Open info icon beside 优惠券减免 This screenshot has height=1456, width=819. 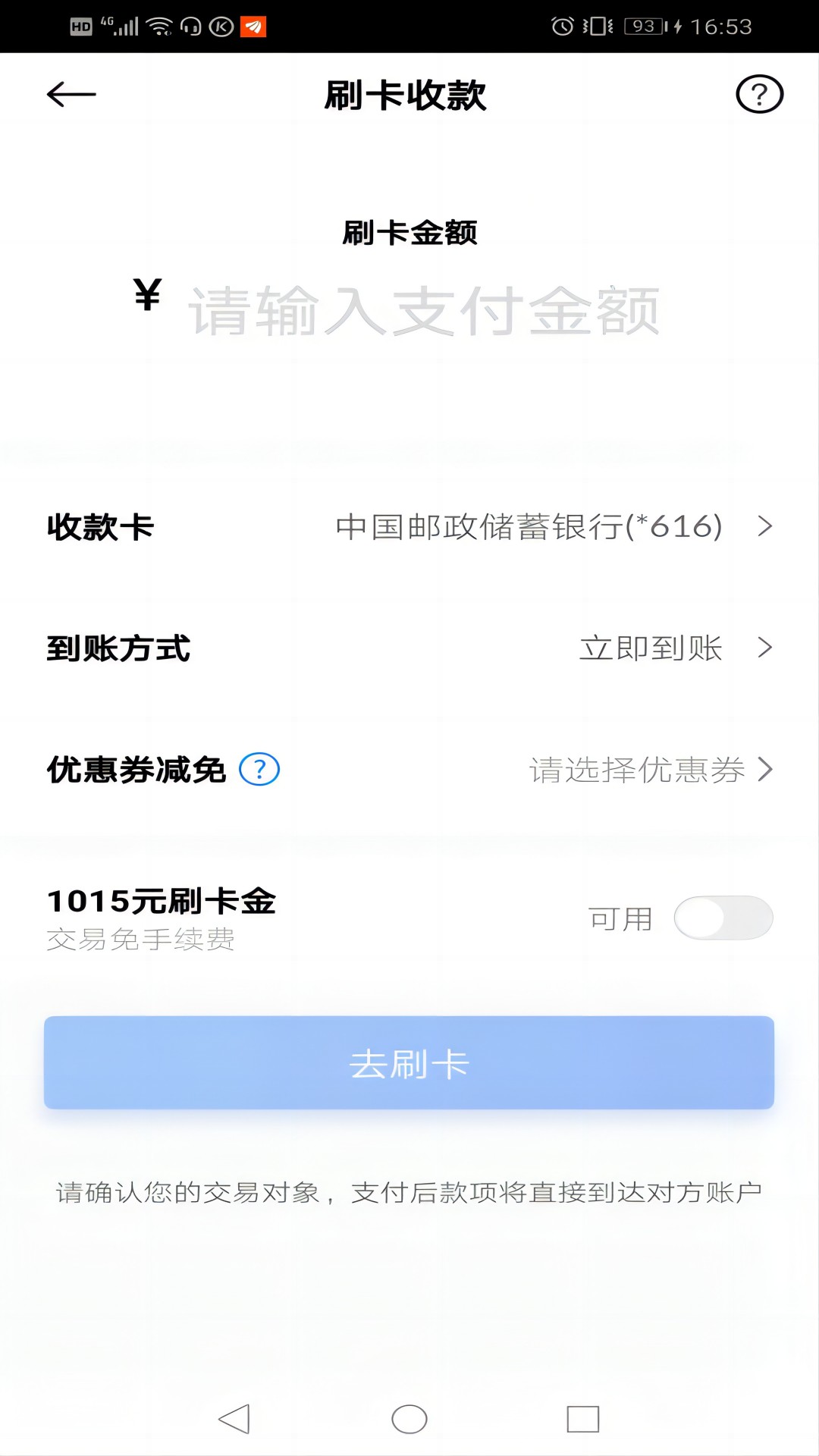coord(259,770)
